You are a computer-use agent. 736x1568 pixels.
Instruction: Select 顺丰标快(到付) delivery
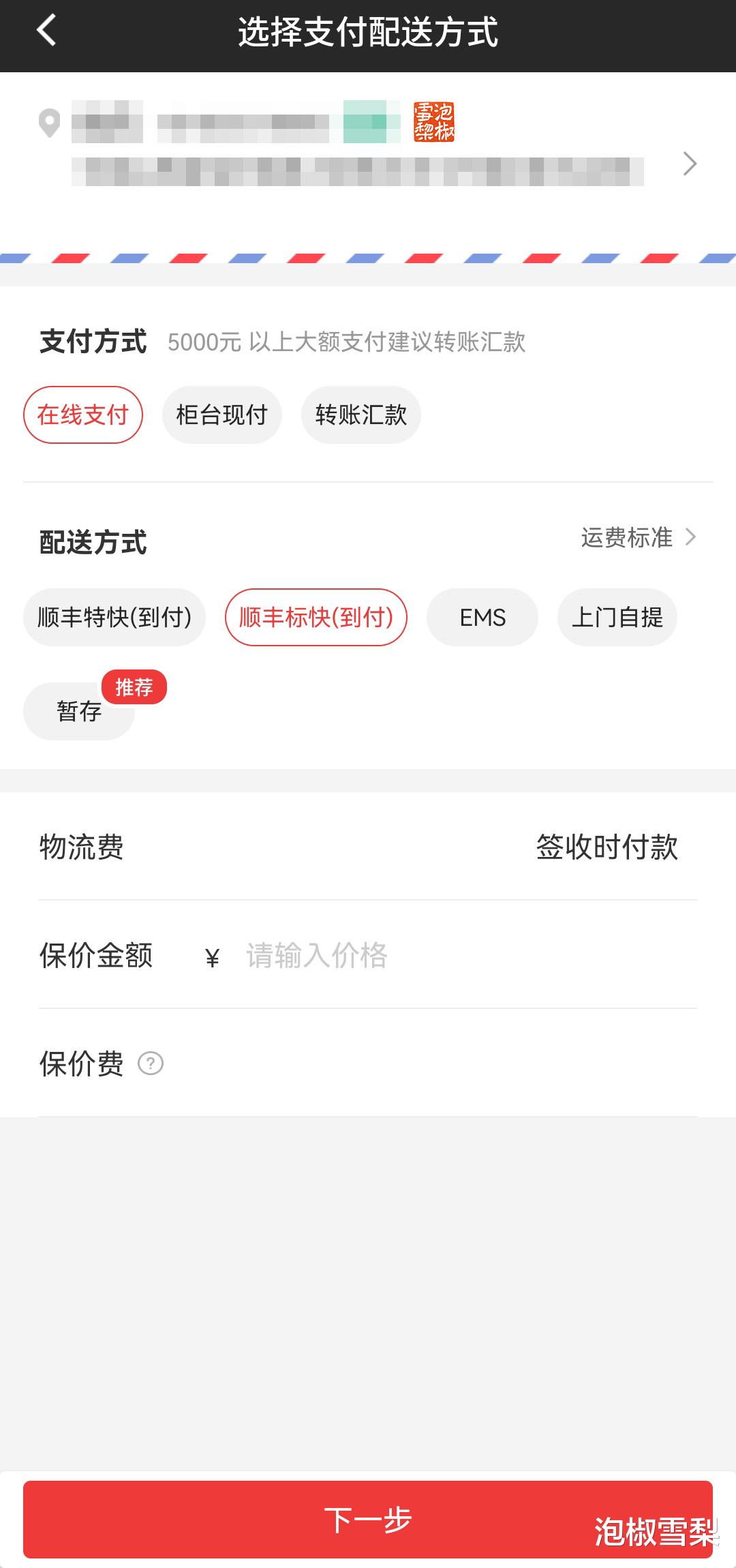[316, 617]
